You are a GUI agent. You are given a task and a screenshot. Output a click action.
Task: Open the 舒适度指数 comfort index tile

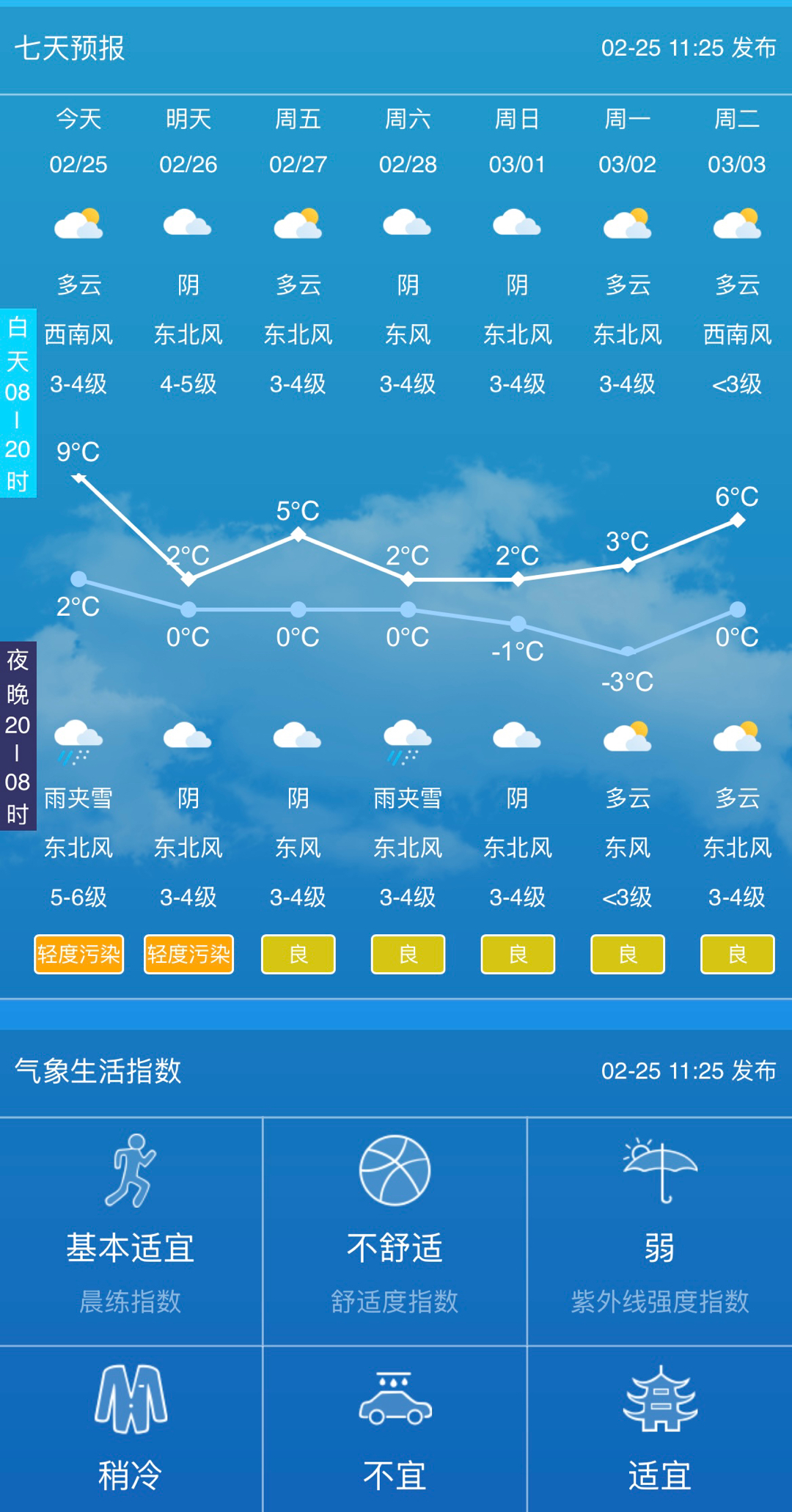pyautogui.click(x=395, y=1230)
